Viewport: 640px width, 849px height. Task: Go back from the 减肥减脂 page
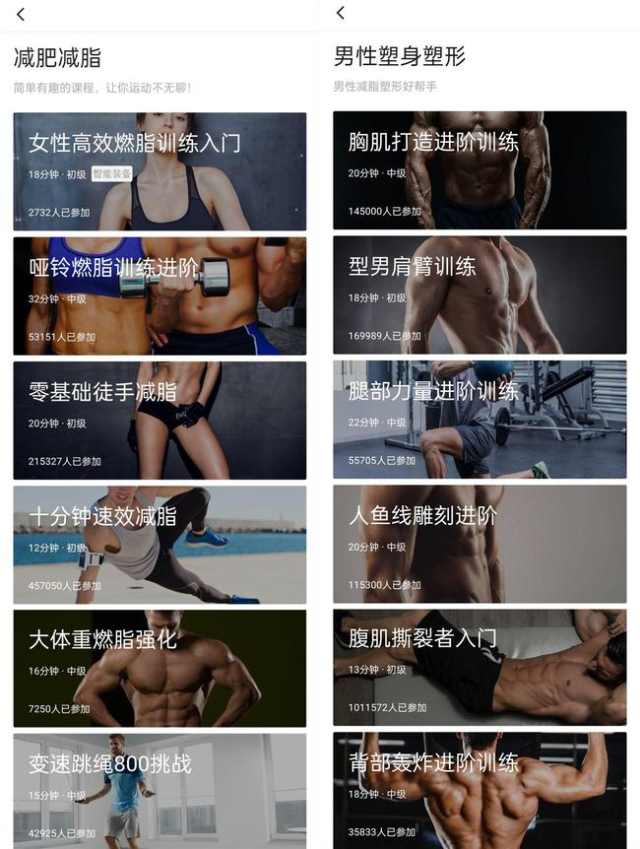[x=21, y=14]
